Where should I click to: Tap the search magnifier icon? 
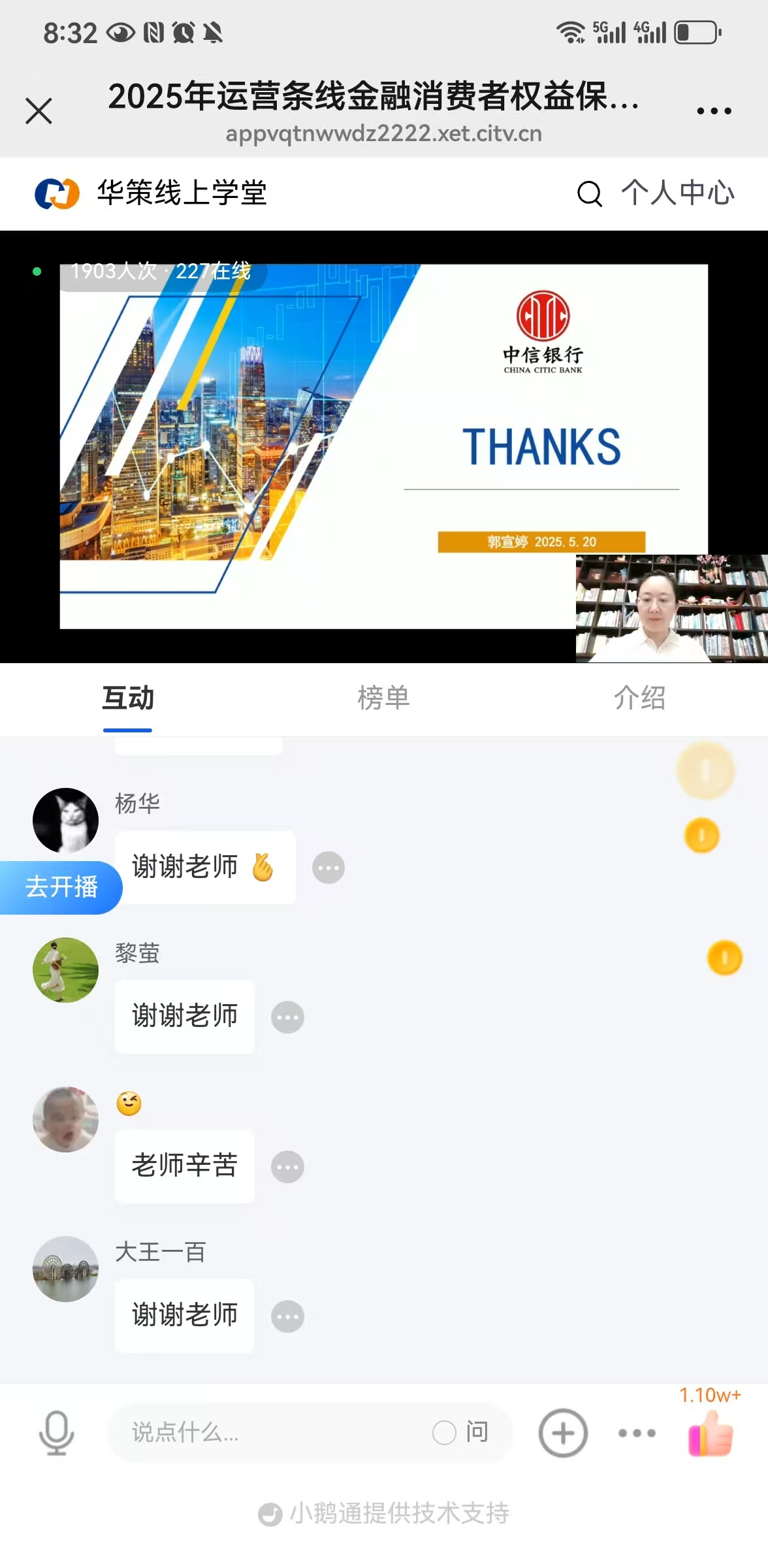click(589, 193)
